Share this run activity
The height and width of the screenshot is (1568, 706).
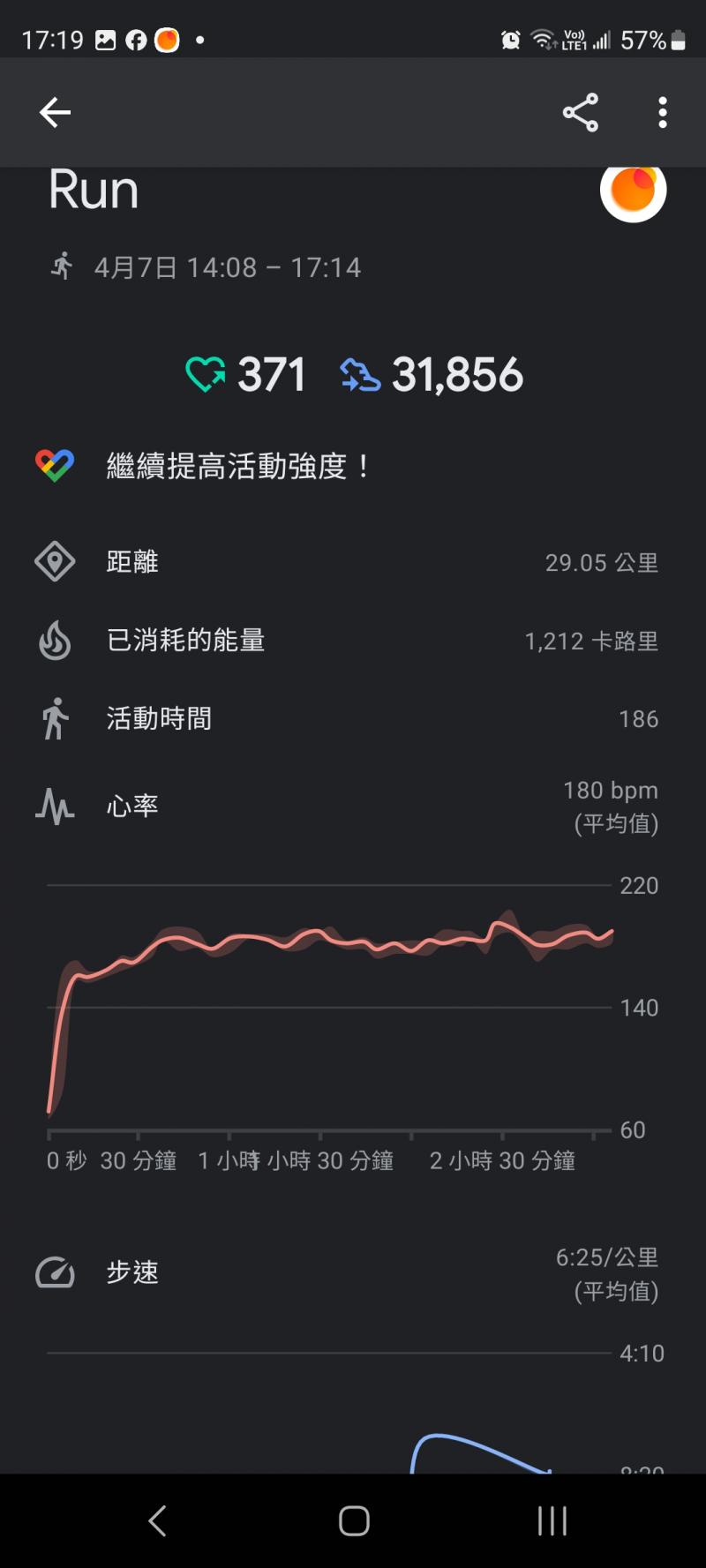580,112
